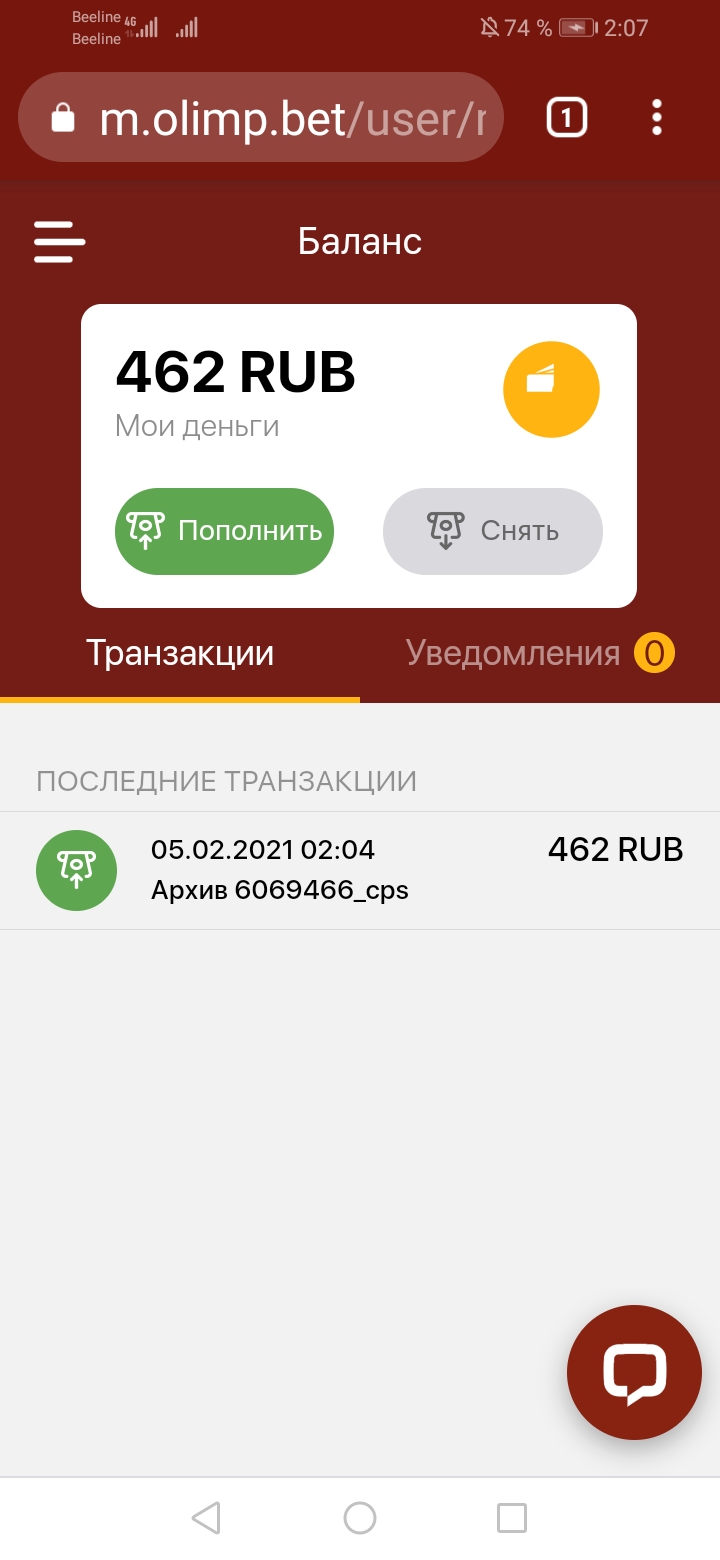Screen dimensions: 720x1560
Task: Start a support chat
Action: 634,1372
